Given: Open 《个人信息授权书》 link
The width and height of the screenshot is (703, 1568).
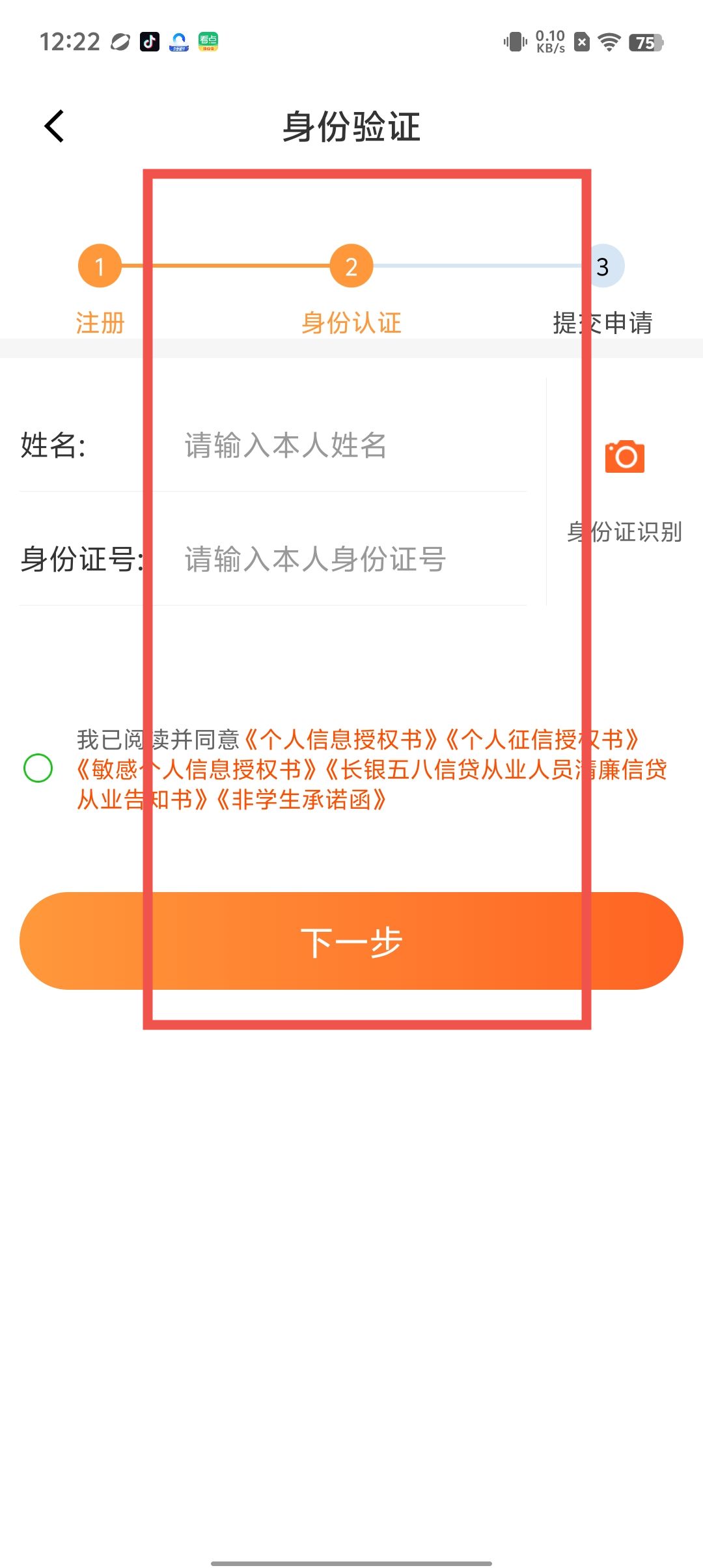Looking at the screenshot, I should pos(340,740).
